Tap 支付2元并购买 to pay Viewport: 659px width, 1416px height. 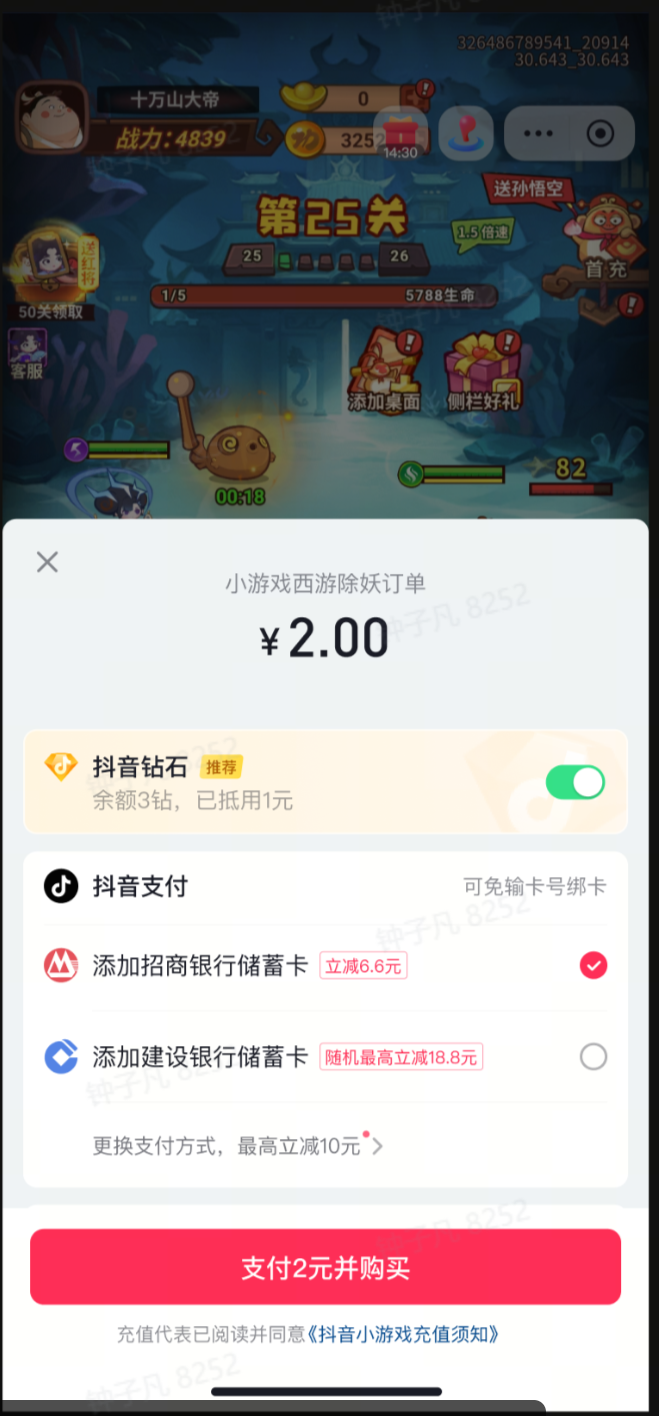[326, 1268]
